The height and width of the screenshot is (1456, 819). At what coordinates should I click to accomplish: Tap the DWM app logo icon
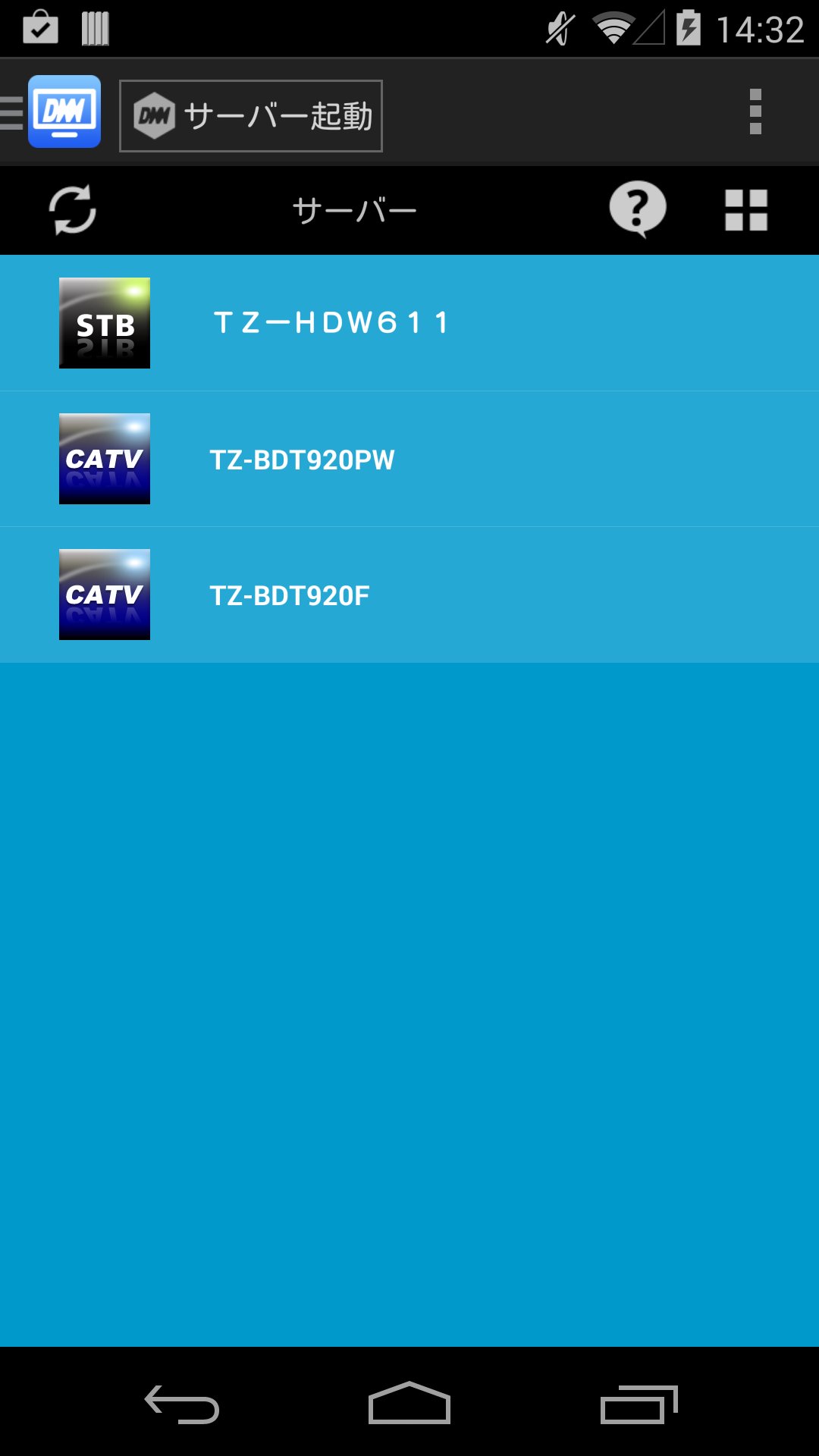tap(64, 114)
